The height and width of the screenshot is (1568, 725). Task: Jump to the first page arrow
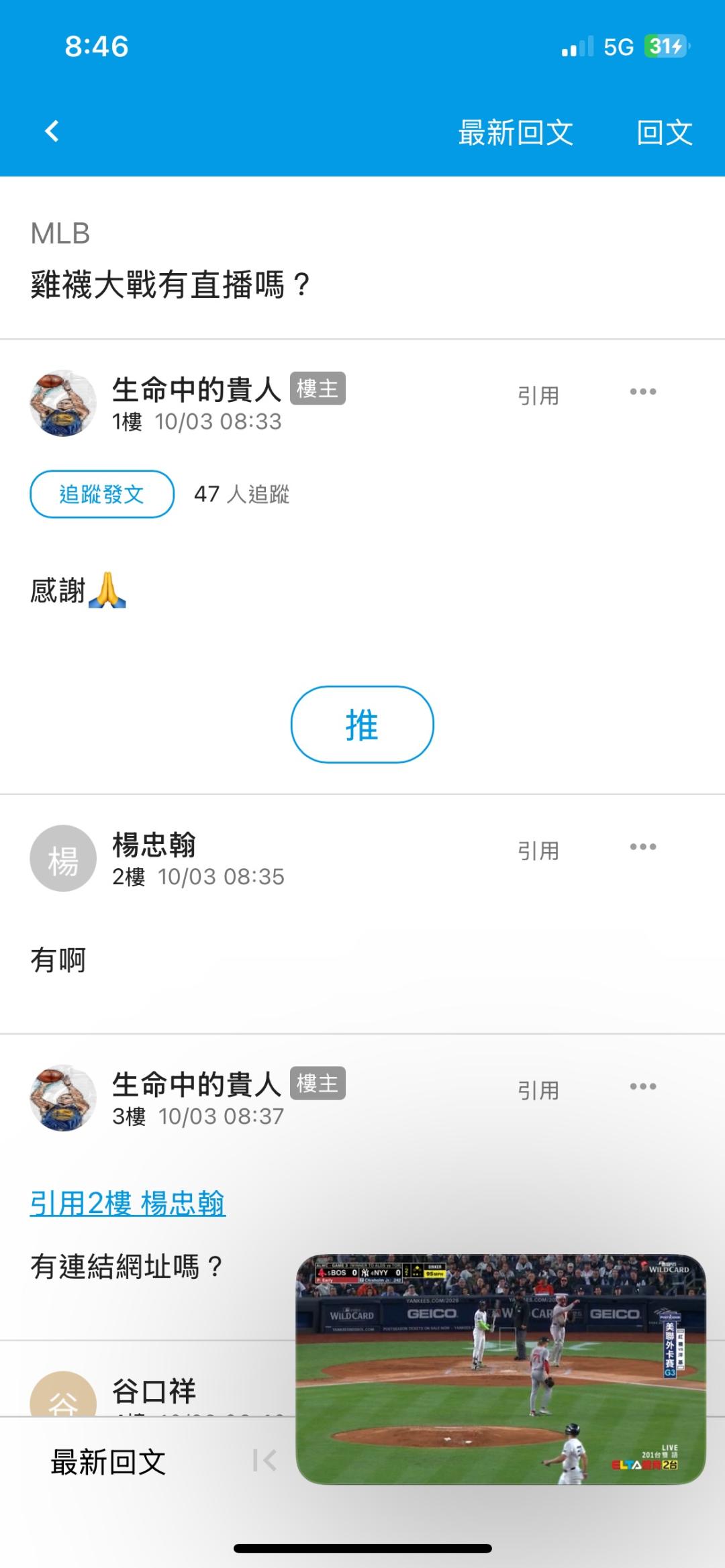pos(264,1460)
